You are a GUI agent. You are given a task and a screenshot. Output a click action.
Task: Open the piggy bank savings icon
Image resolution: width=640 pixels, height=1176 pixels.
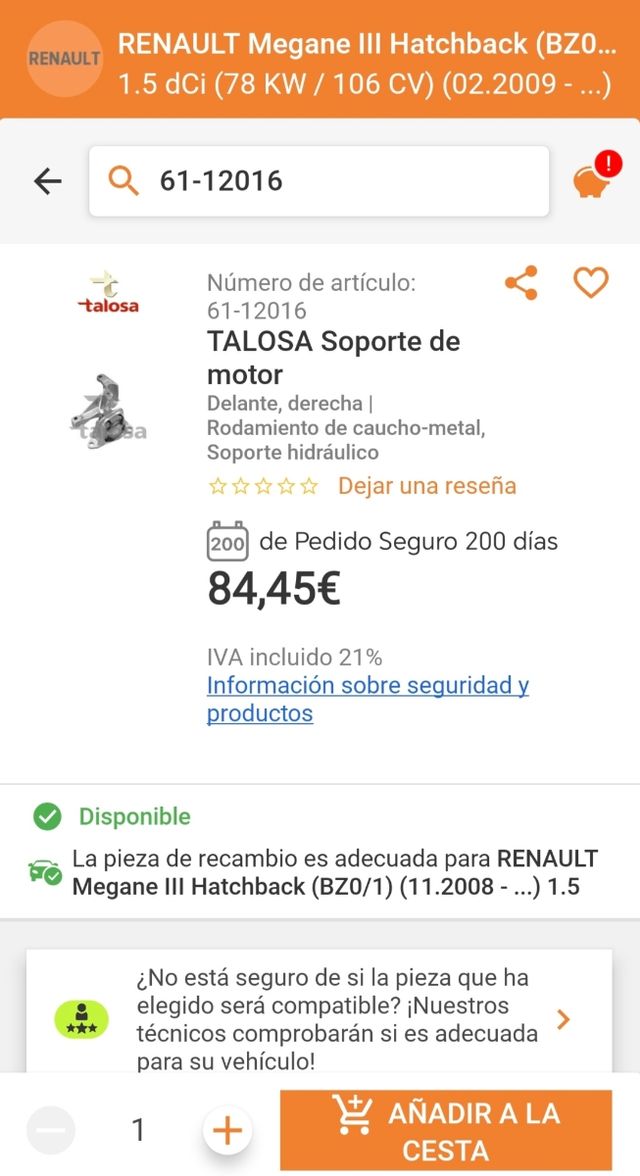pyautogui.click(x=591, y=180)
